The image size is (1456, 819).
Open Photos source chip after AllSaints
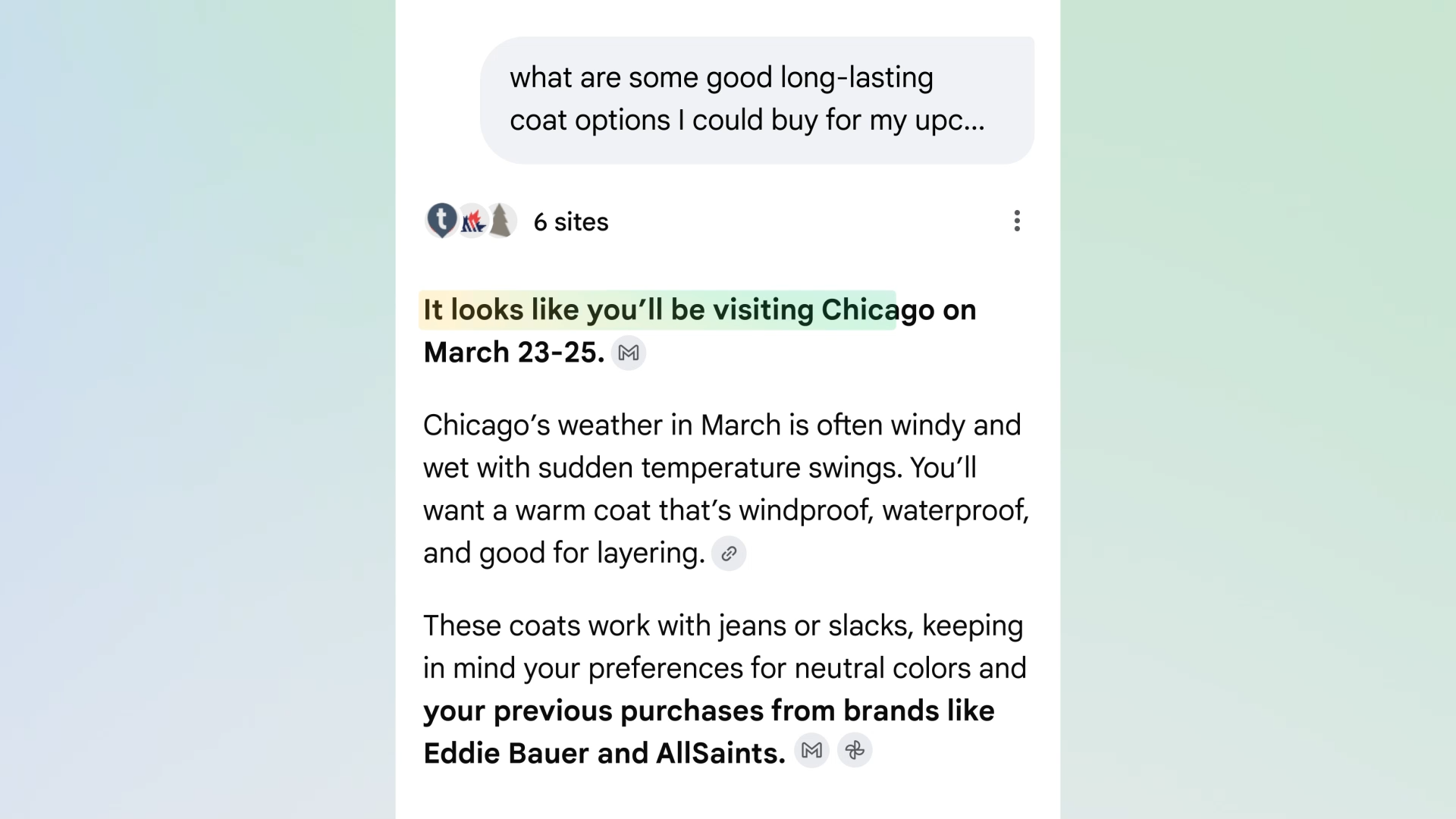855,751
